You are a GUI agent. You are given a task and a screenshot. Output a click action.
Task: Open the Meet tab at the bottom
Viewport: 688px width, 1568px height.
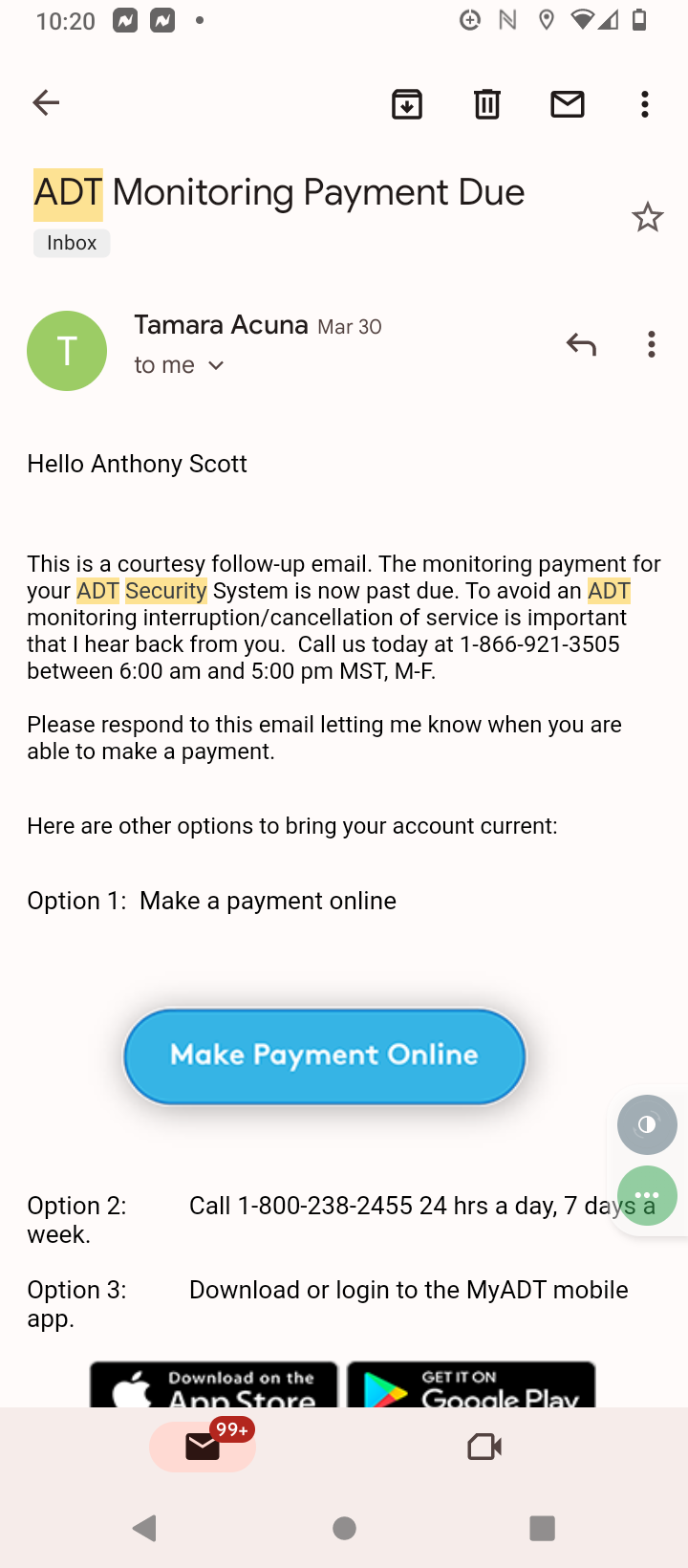point(484,1446)
